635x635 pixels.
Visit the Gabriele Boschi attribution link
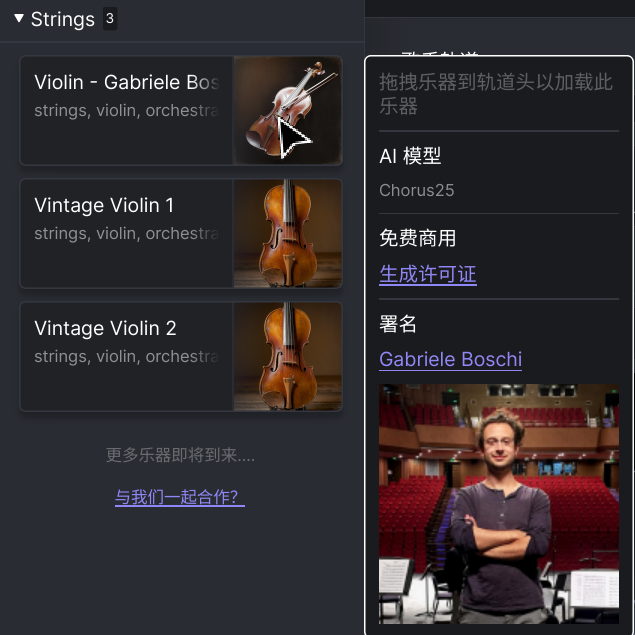coord(450,359)
